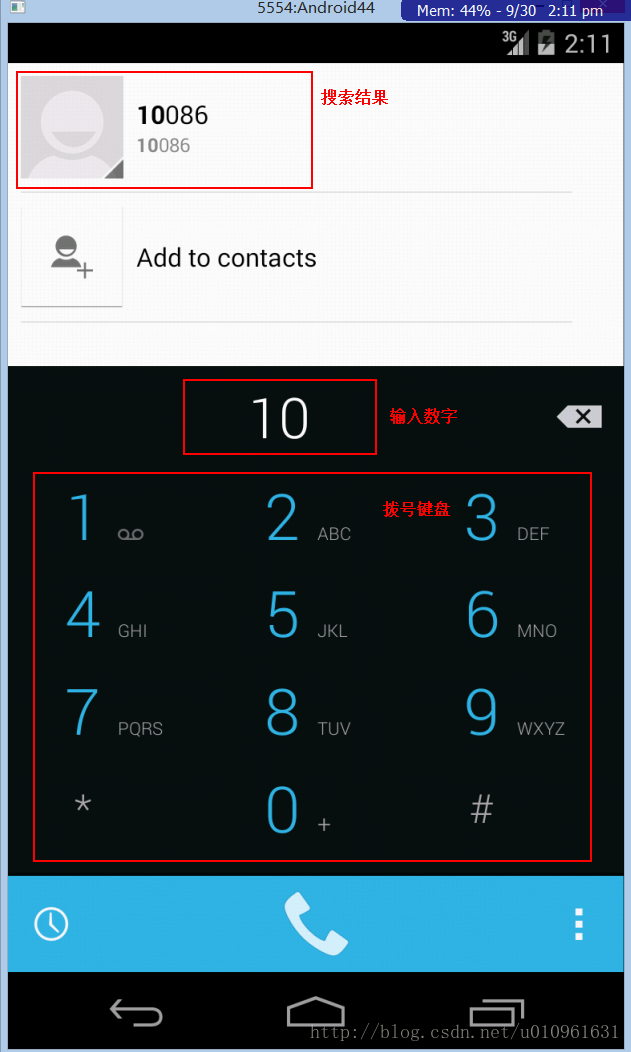Call the entered number

(316, 924)
